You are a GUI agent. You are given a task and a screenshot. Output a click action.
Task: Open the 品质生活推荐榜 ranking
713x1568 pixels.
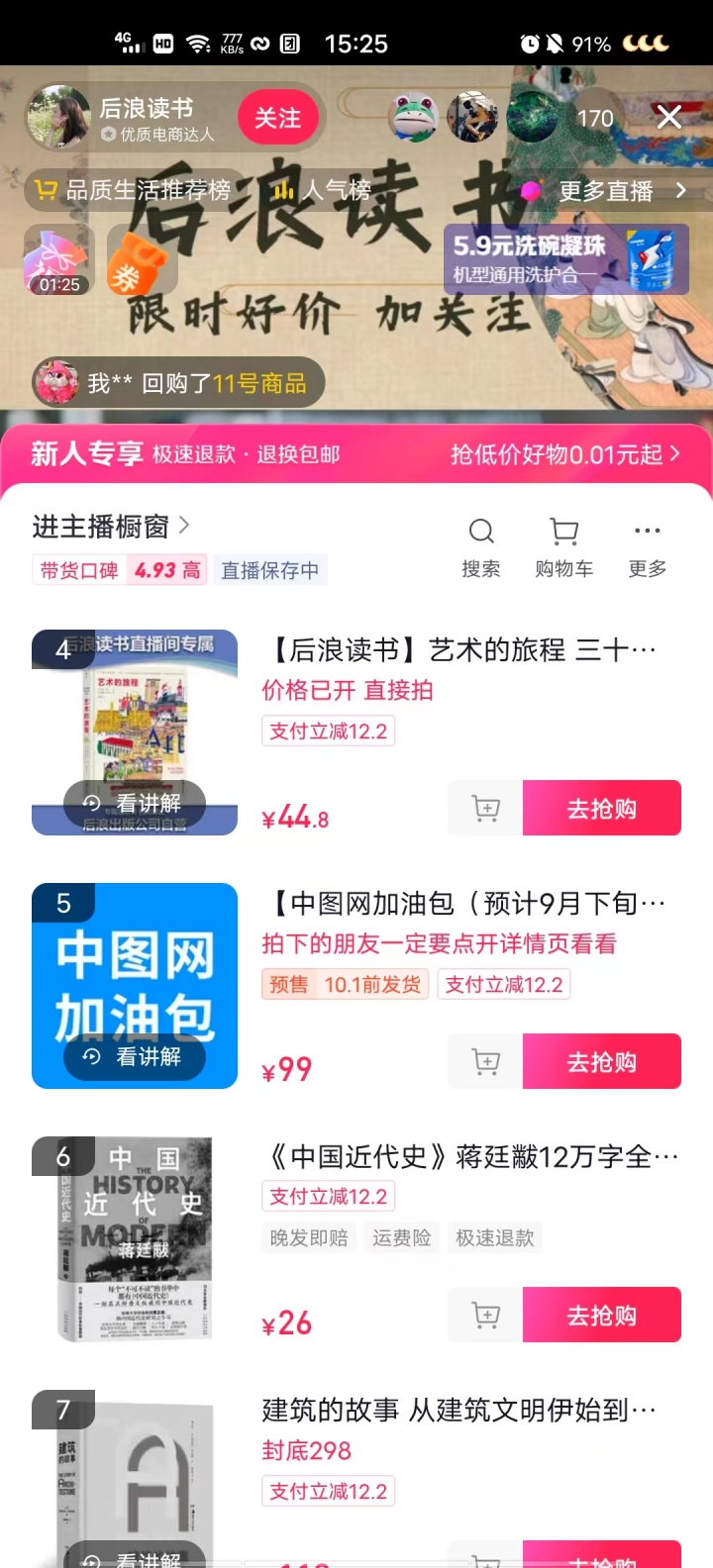pyautogui.click(x=133, y=190)
